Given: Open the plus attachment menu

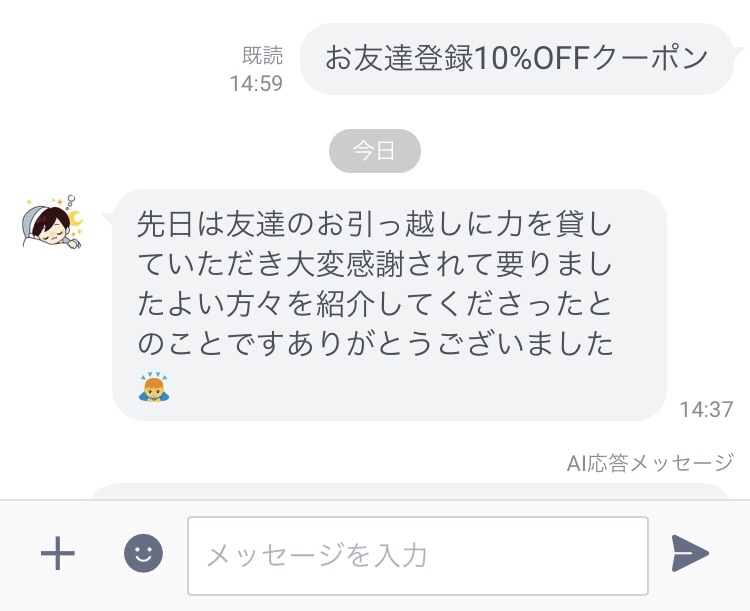Looking at the screenshot, I should pyautogui.click(x=57, y=553).
